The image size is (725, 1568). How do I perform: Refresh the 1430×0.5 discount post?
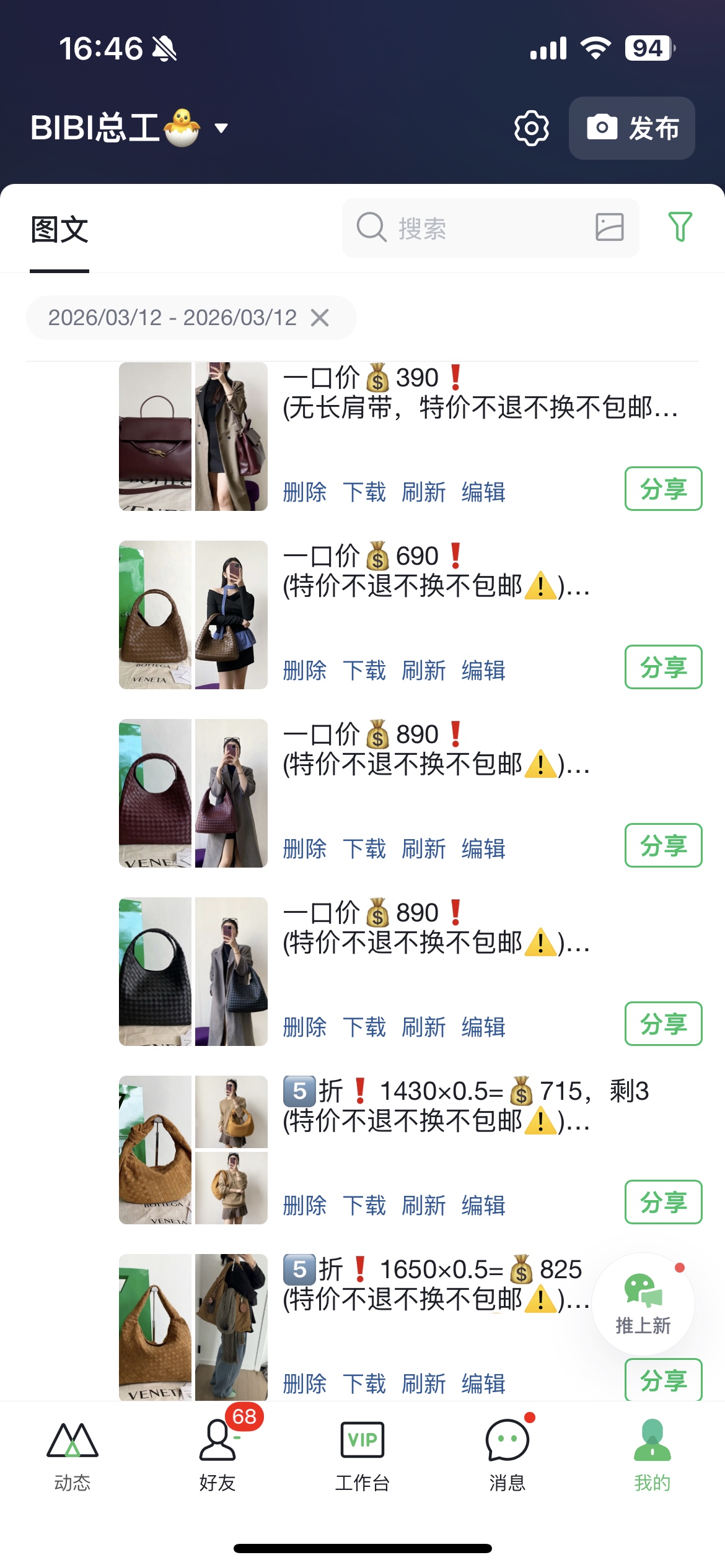tap(423, 1206)
